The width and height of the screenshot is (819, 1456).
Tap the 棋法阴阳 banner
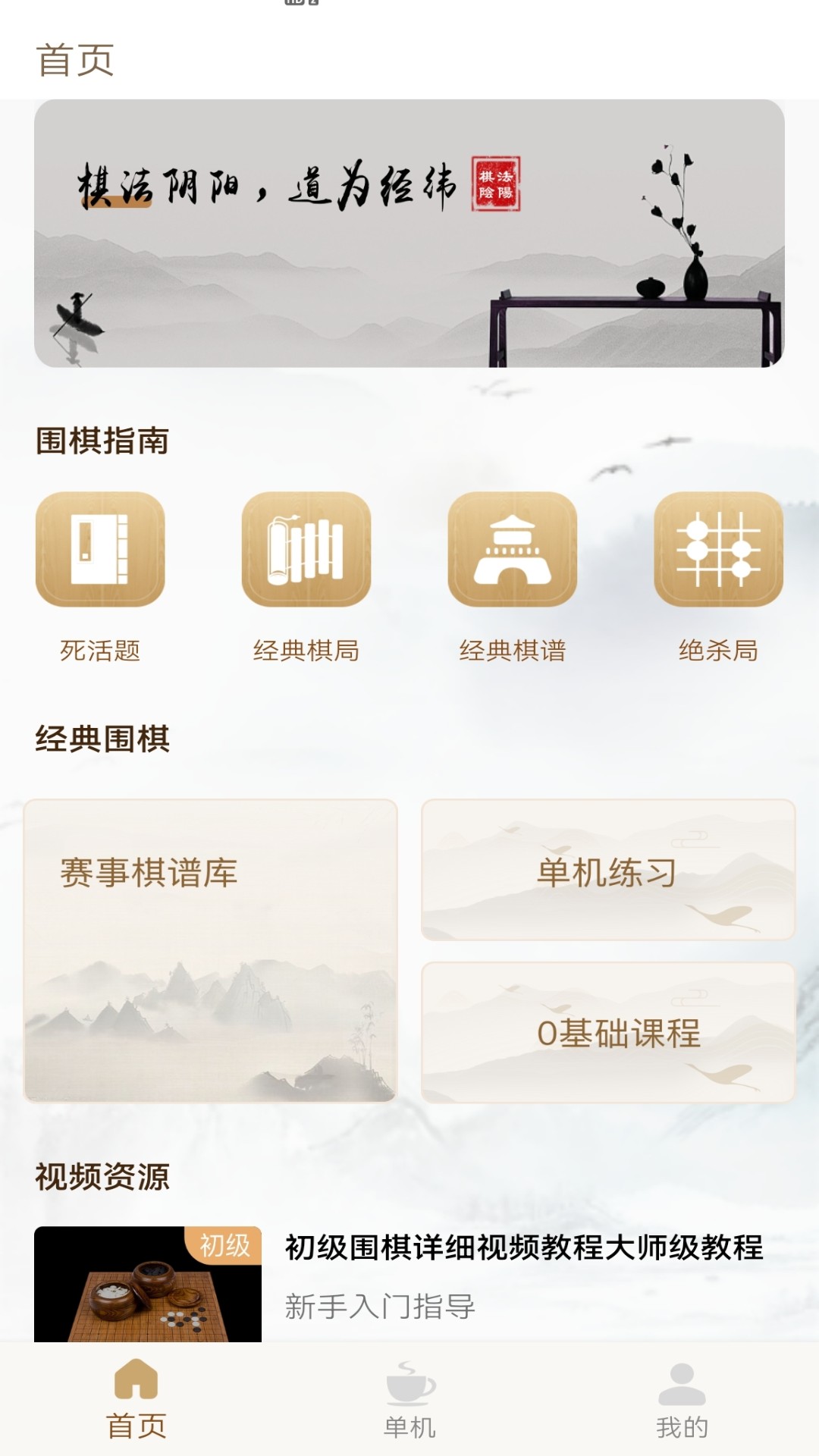(x=409, y=234)
